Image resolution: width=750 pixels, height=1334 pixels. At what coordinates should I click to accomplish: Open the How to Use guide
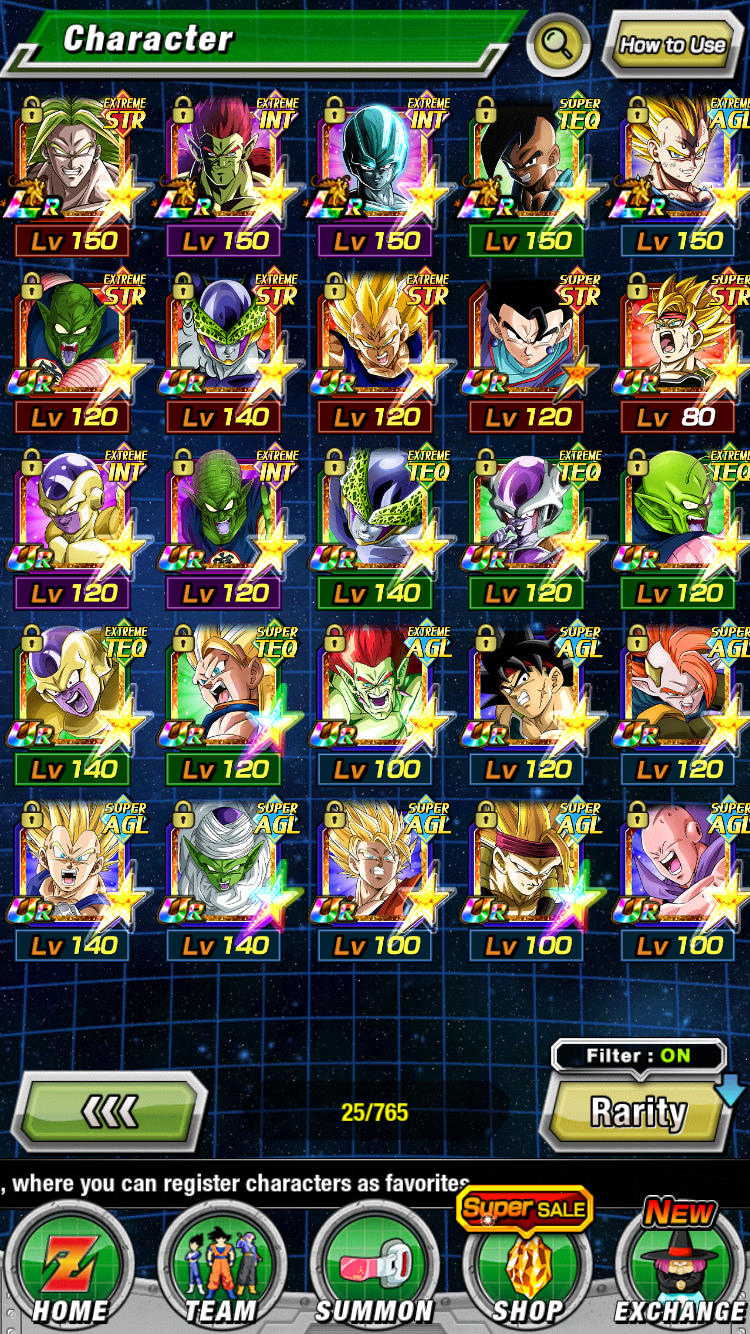671,44
